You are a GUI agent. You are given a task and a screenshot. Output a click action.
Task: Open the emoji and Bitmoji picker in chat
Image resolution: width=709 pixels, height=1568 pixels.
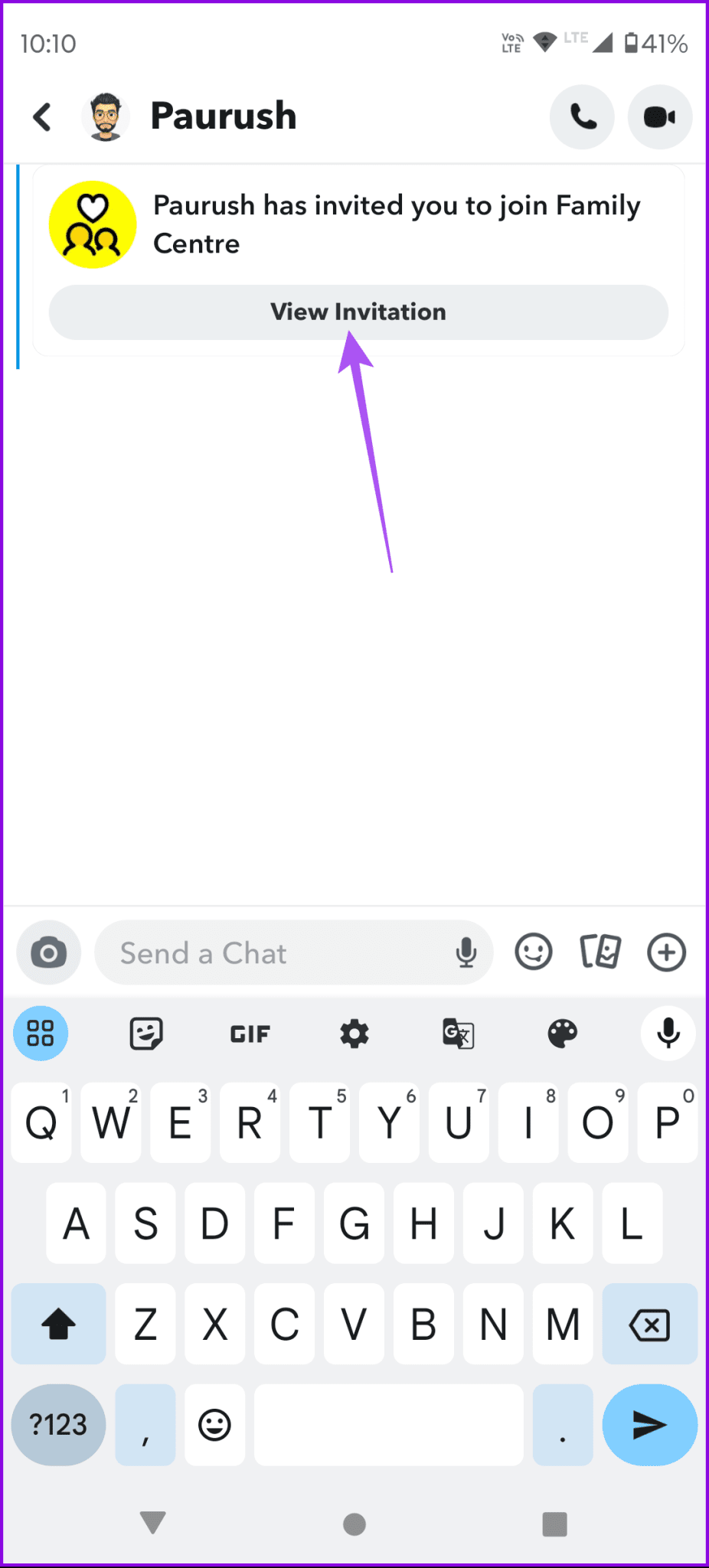[534, 951]
